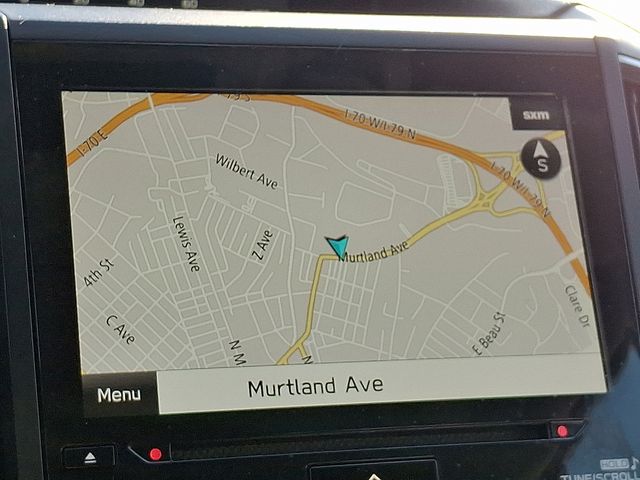Open the SXM radio button
The height and width of the screenshot is (480, 640).
pyautogui.click(x=536, y=114)
